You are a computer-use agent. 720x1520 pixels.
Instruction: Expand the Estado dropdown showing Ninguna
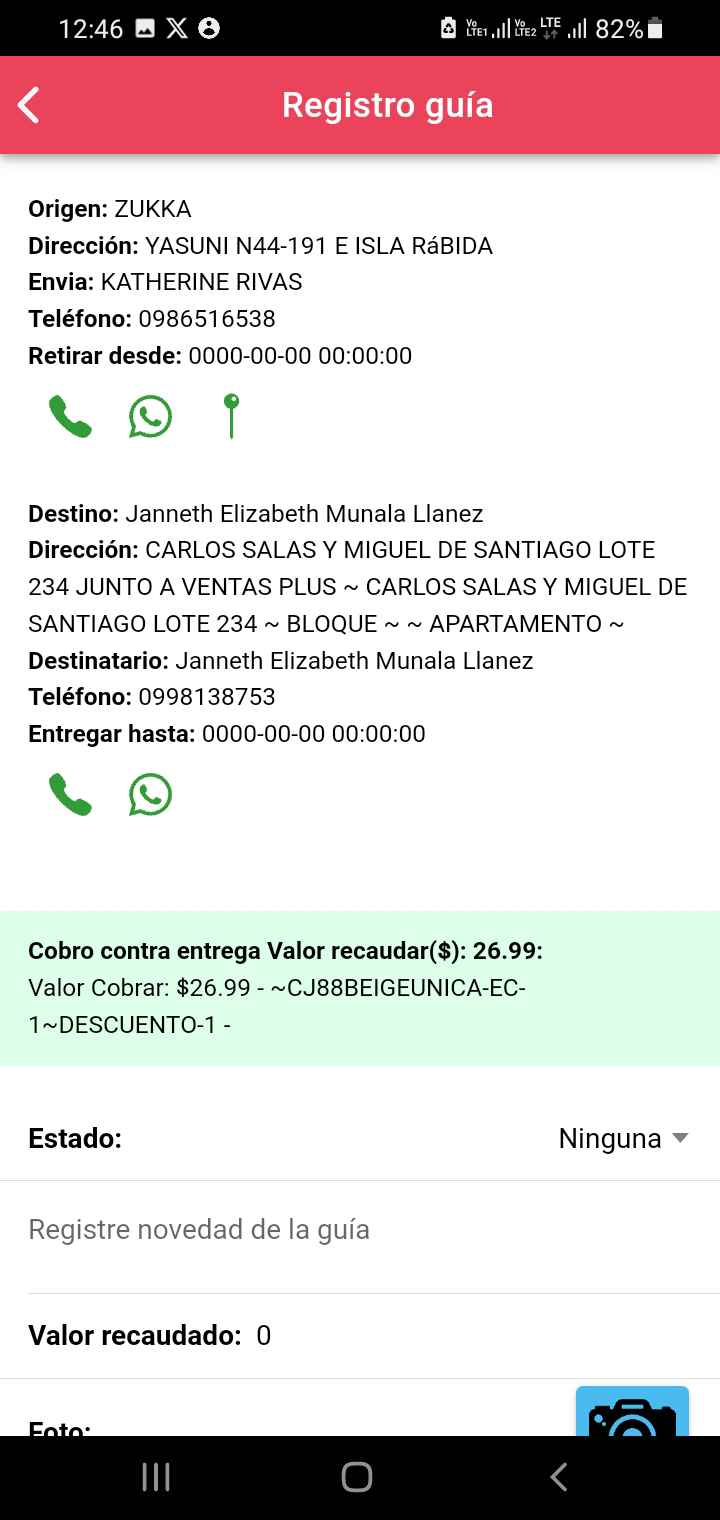[624, 1138]
